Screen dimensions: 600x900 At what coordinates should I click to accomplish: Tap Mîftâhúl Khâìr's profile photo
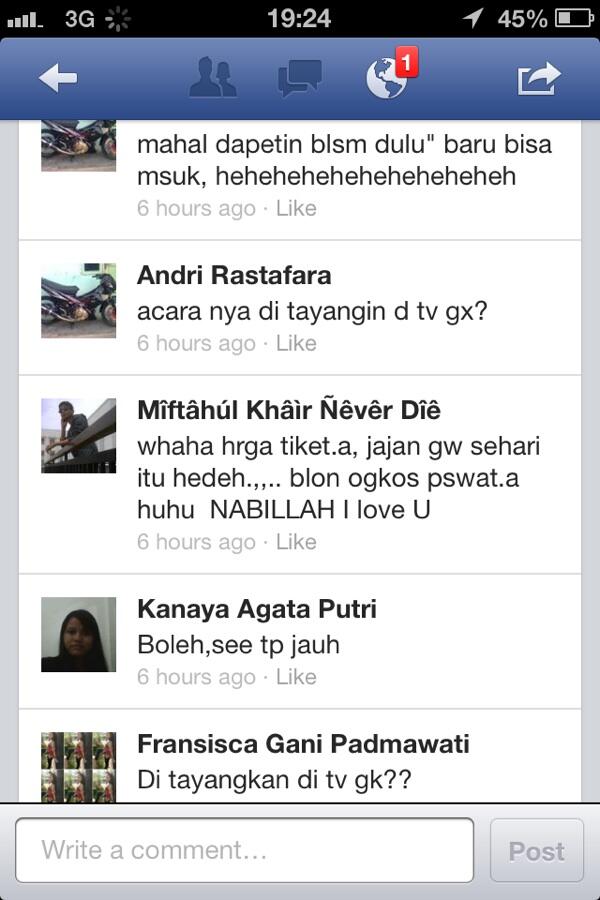(78, 436)
